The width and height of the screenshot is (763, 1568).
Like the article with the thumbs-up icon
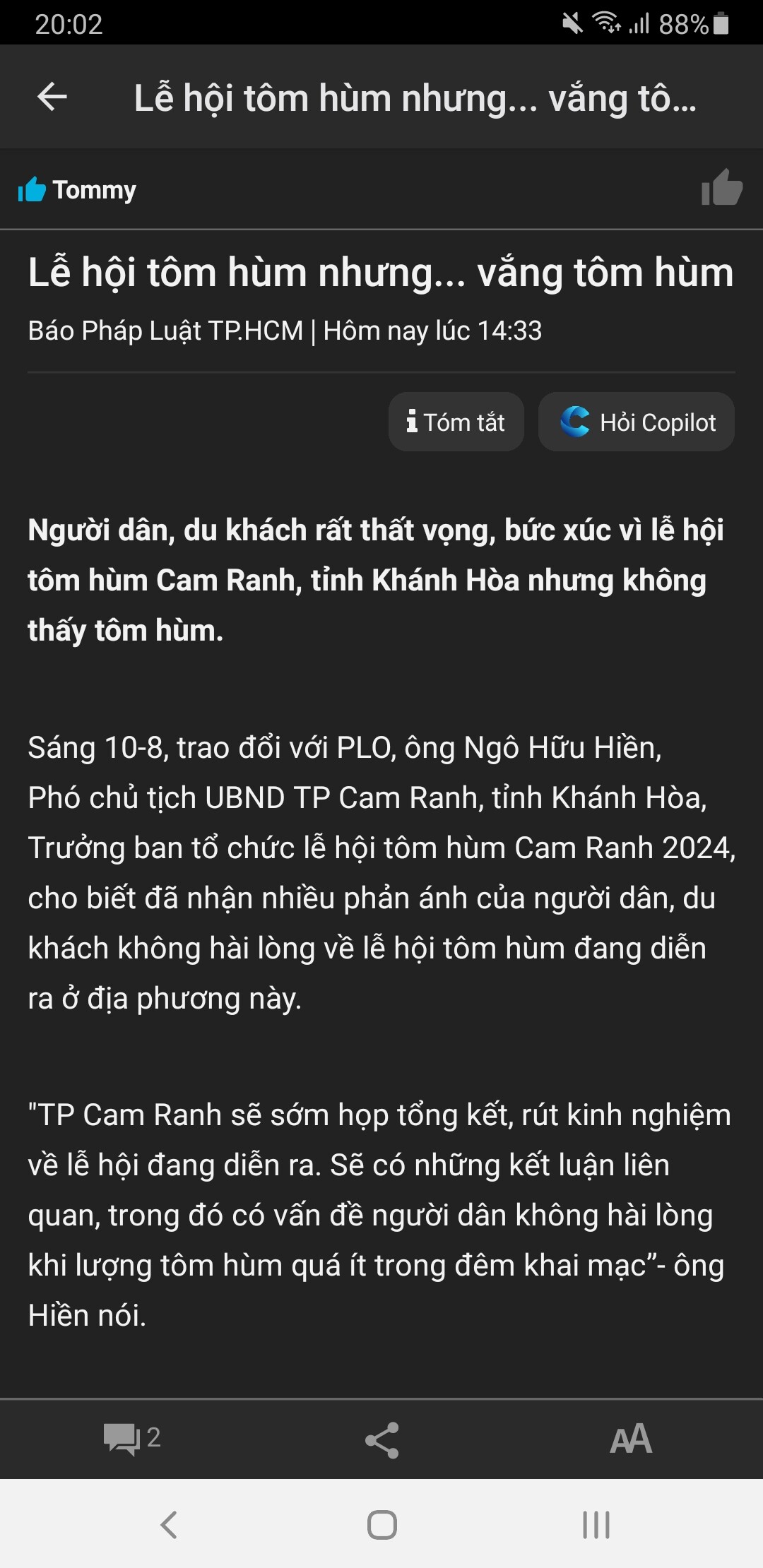[x=721, y=189]
